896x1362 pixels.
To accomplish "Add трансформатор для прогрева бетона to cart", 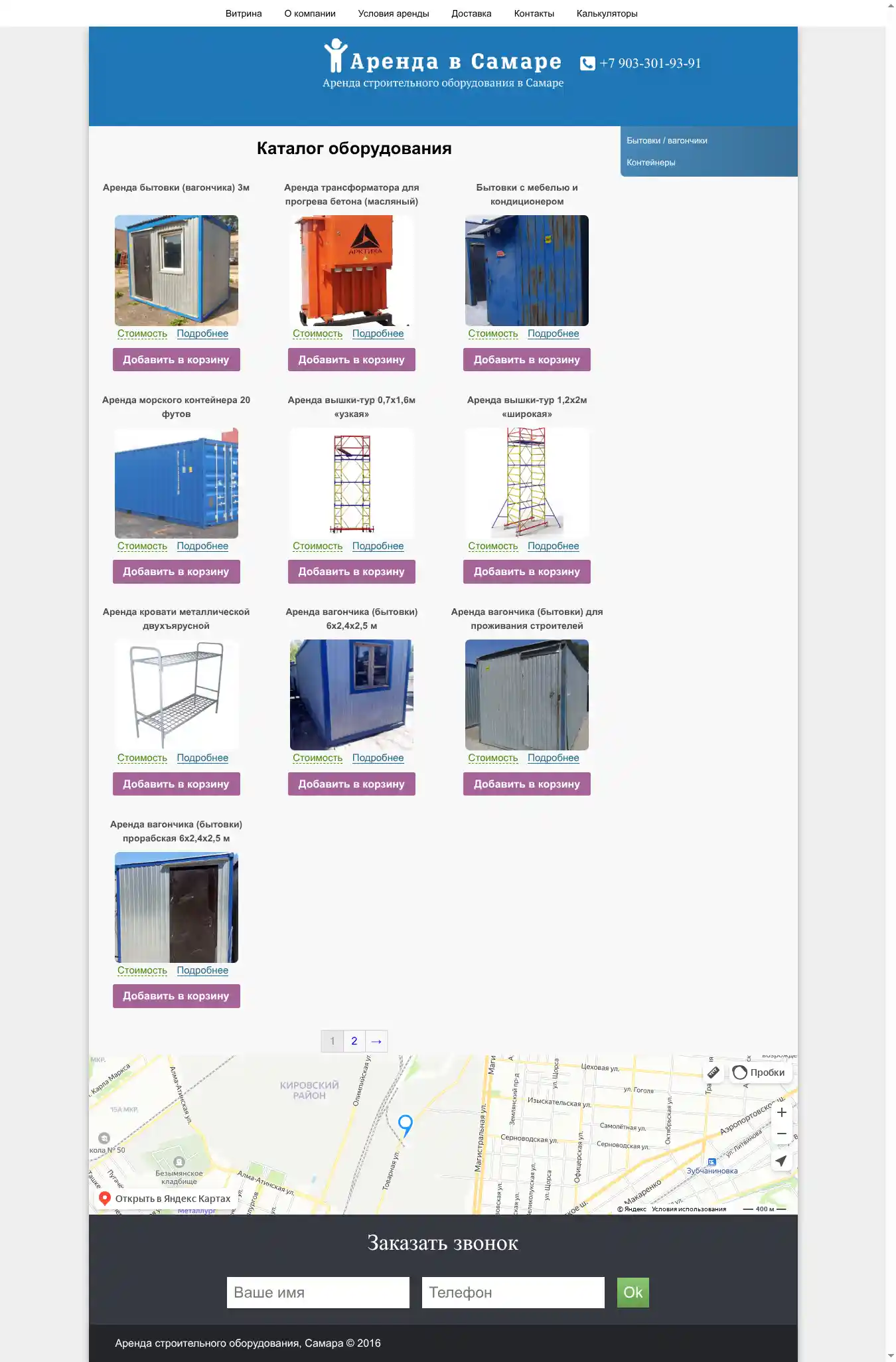I will (x=351, y=360).
